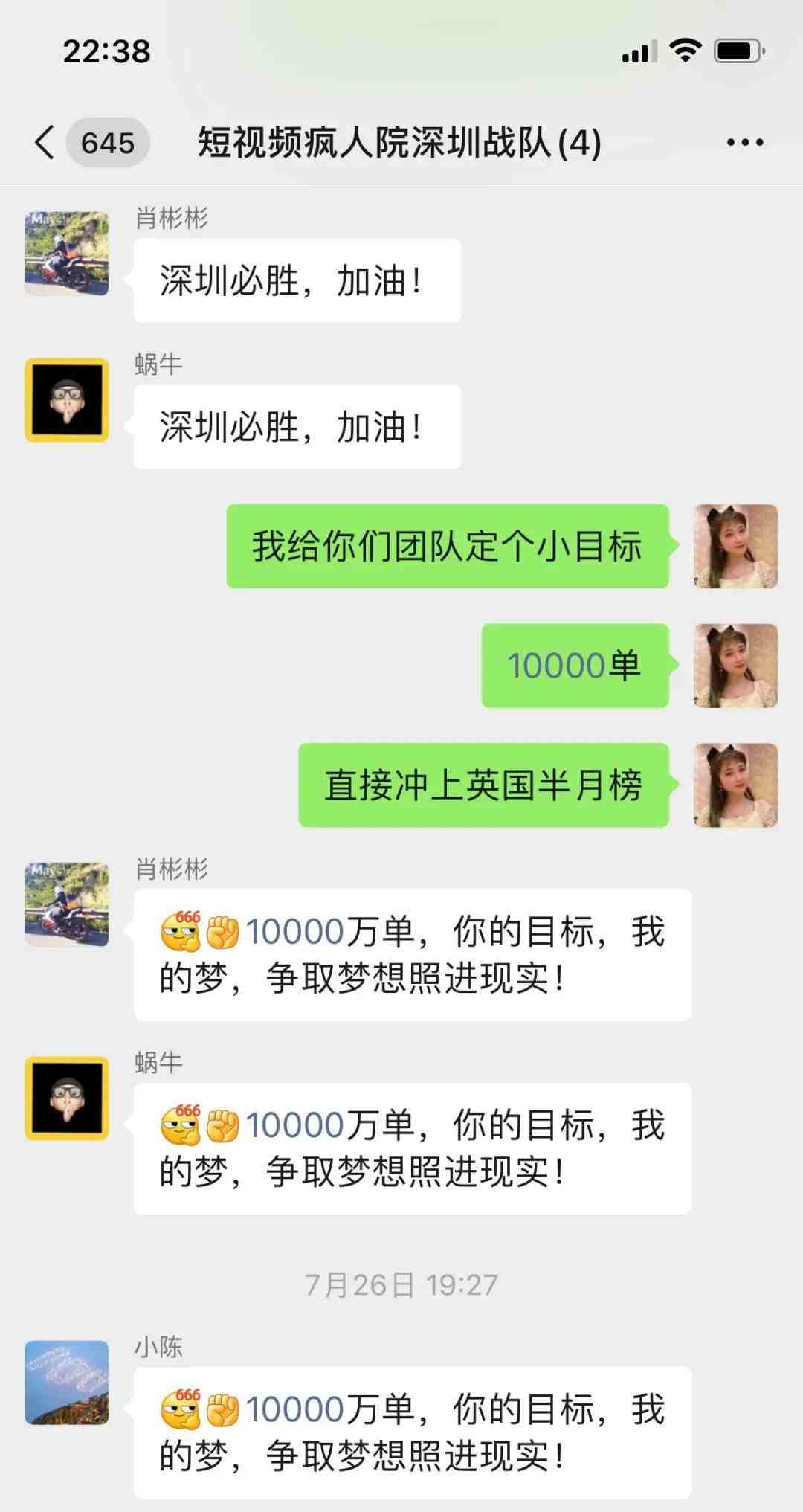Image resolution: width=803 pixels, height=1512 pixels.
Task: Open 肖彬彬's avatar beside 深圳必胜 message
Action: [67, 254]
